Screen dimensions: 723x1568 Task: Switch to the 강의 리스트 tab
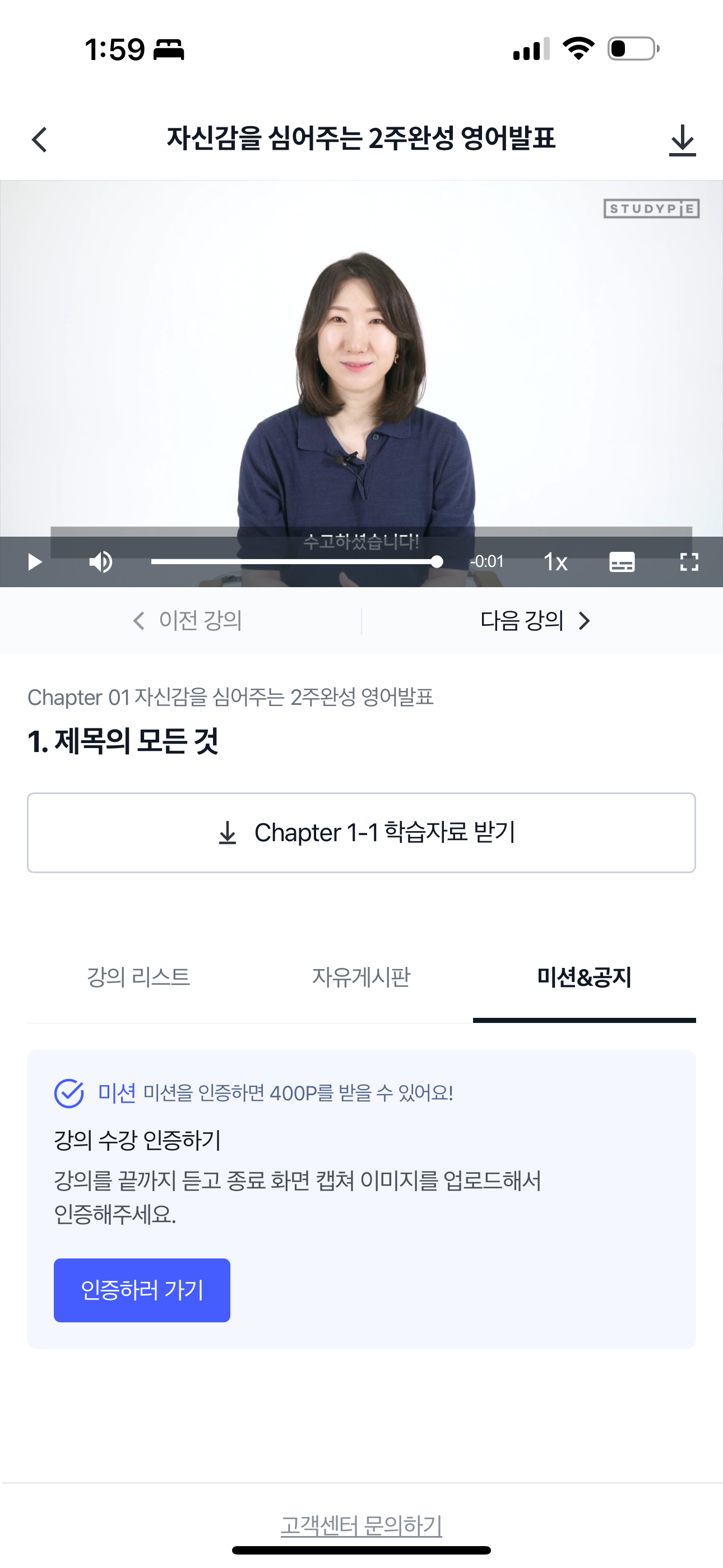click(x=138, y=977)
